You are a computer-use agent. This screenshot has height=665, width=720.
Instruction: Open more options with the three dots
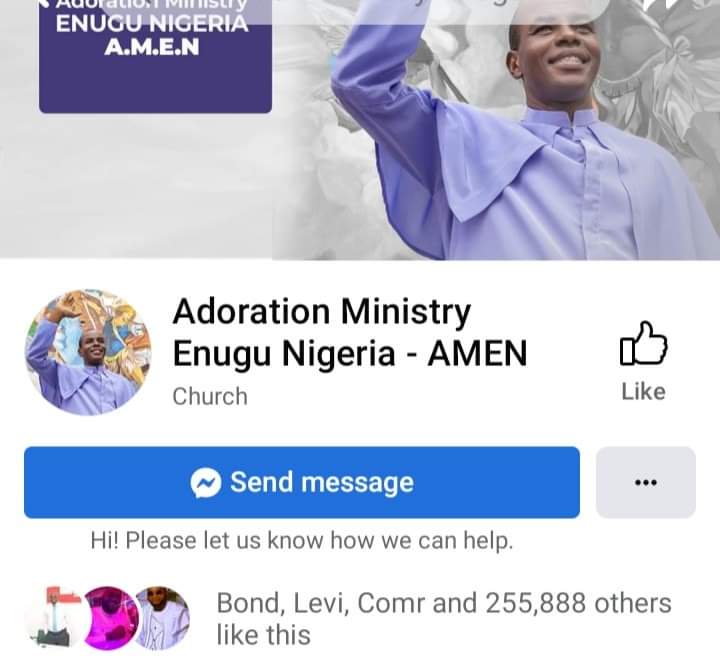tap(645, 483)
